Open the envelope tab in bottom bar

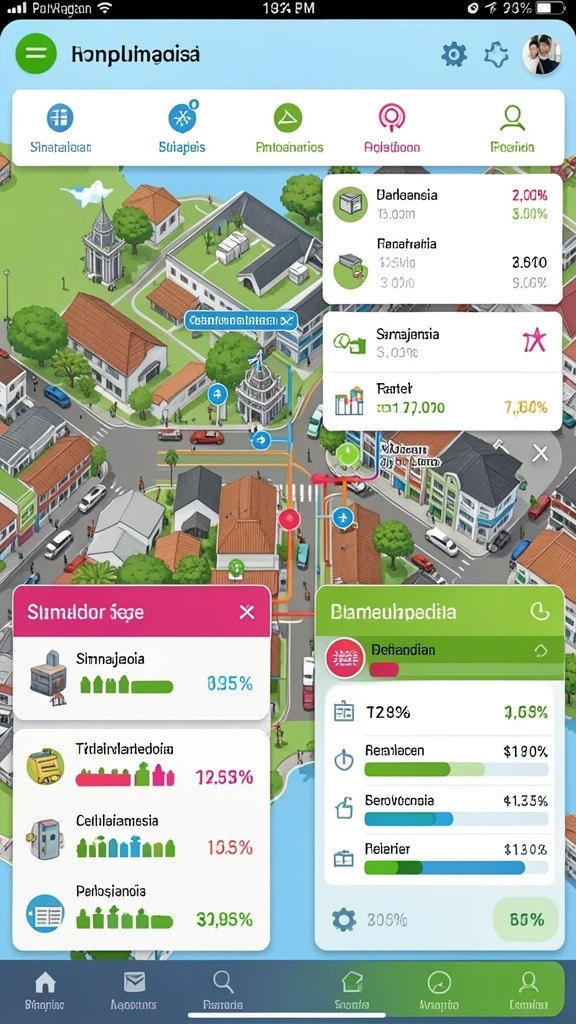pos(134,988)
